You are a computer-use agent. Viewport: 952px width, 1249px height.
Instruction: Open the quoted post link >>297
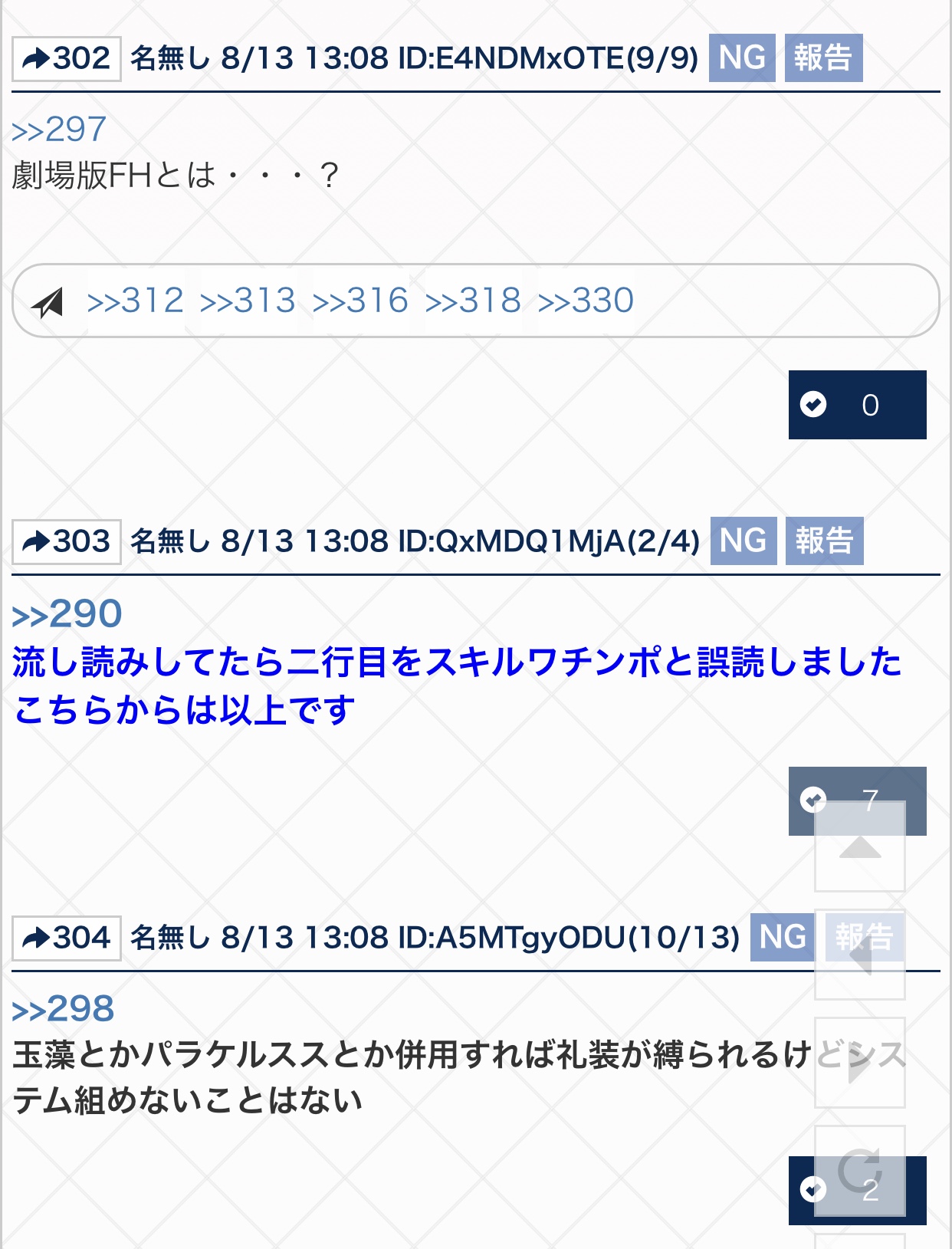point(59,130)
